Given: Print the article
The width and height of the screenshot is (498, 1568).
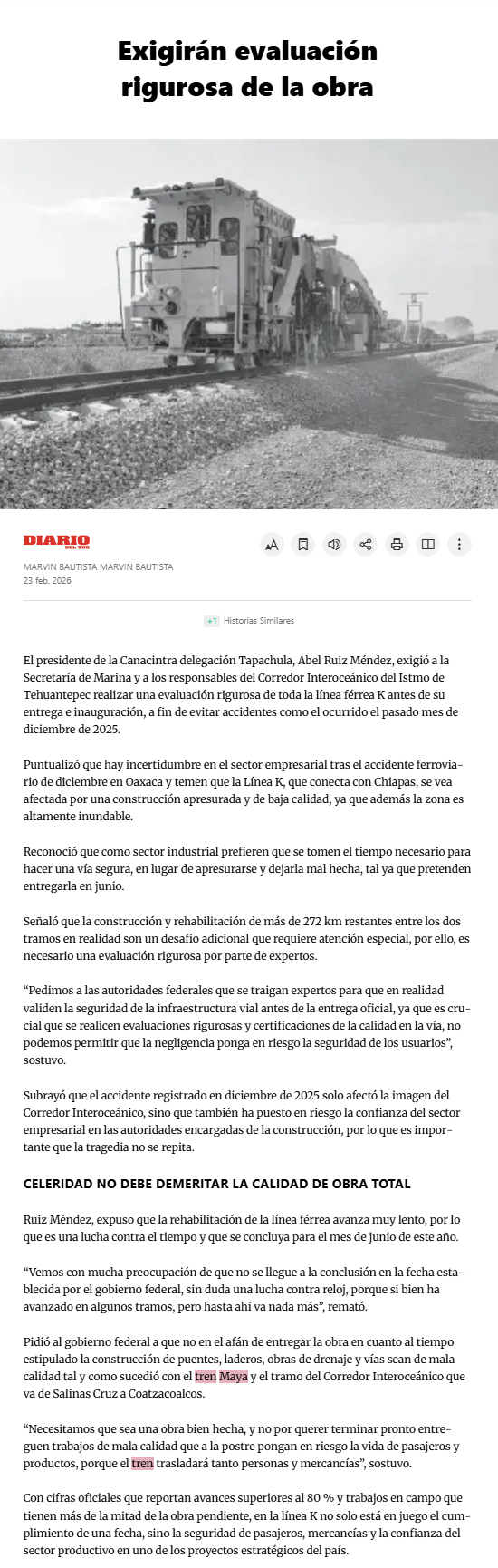Looking at the screenshot, I should click(x=397, y=545).
